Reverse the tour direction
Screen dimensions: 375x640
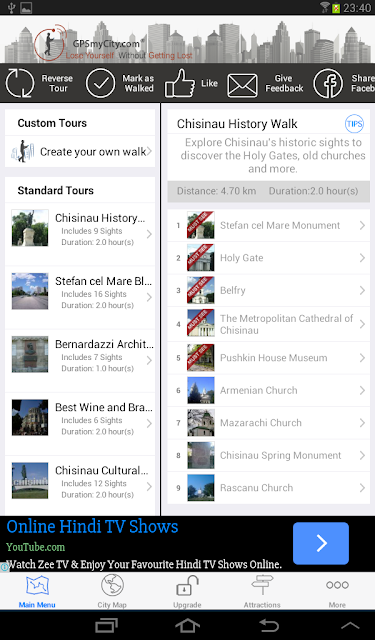point(39,83)
